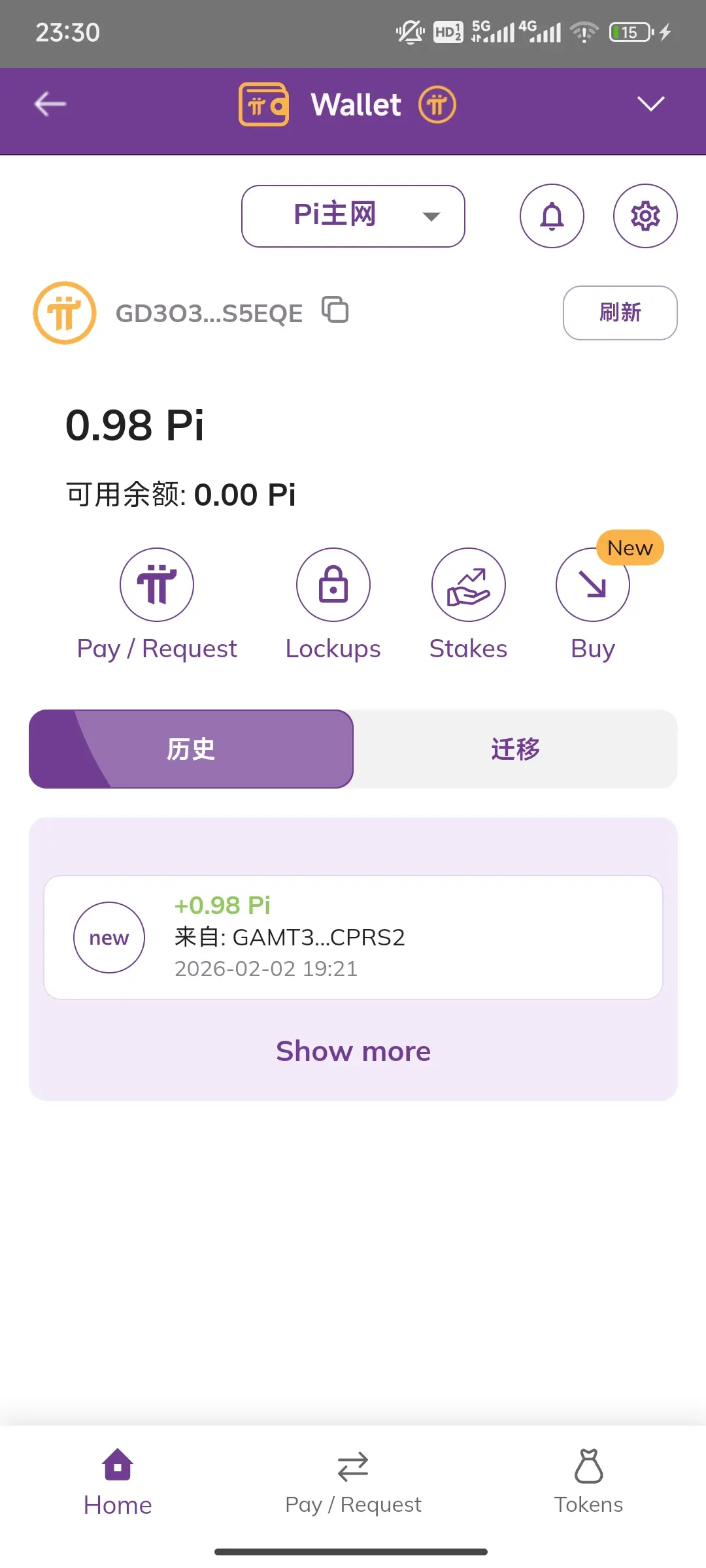
Task: Open Stakes
Action: click(x=469, y=585)
